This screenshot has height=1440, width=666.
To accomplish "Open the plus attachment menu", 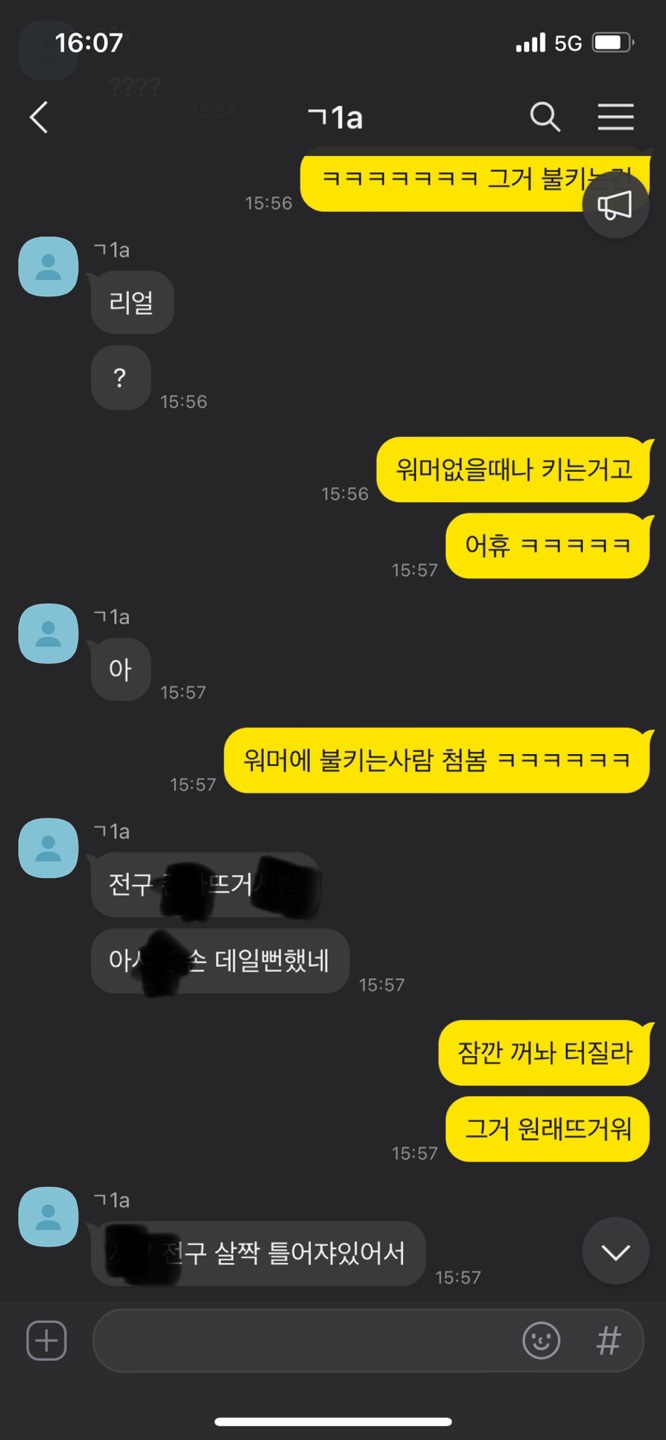I will [x=46, y=1340].
